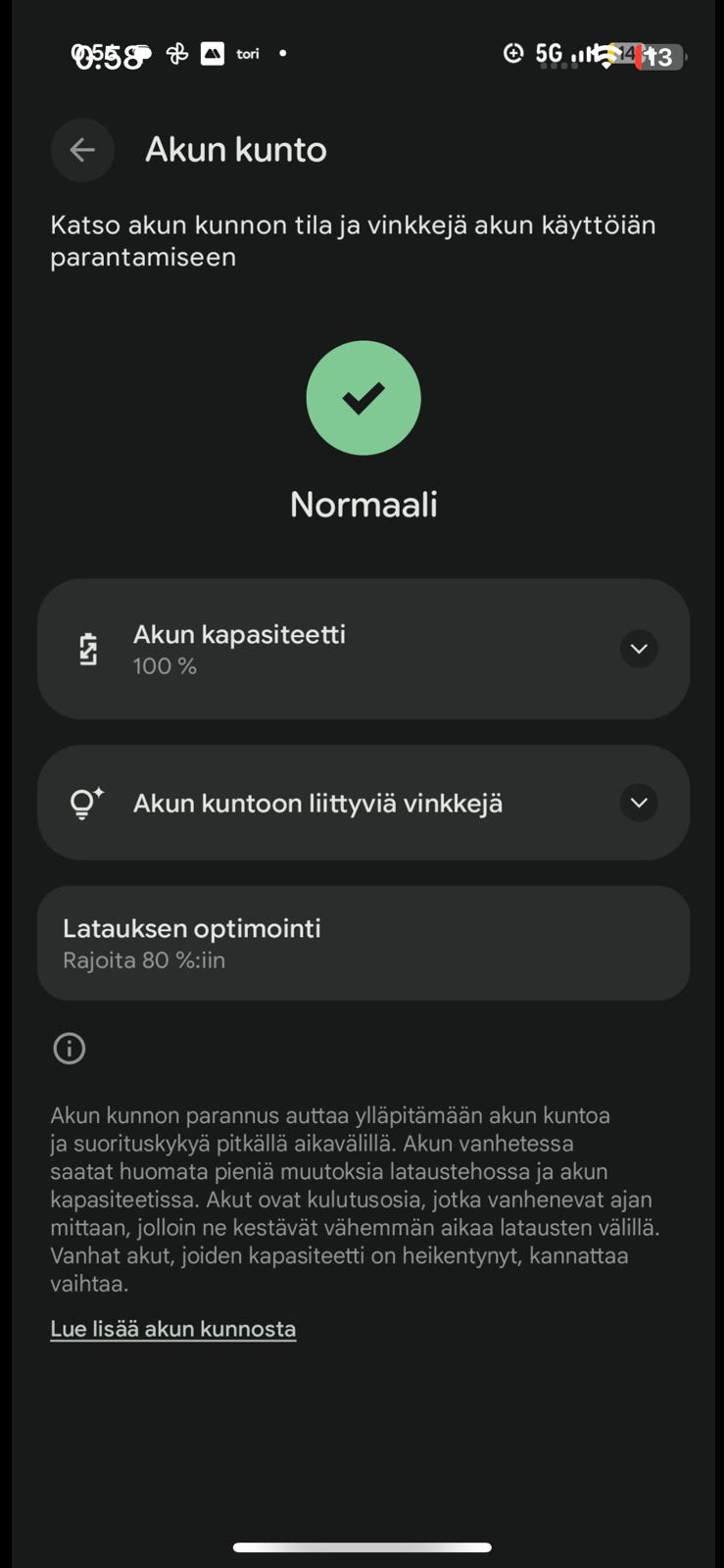Select the lightbulb icon for battery tips
Viewport: 724px width, 1568px height.
click(86, 803)
